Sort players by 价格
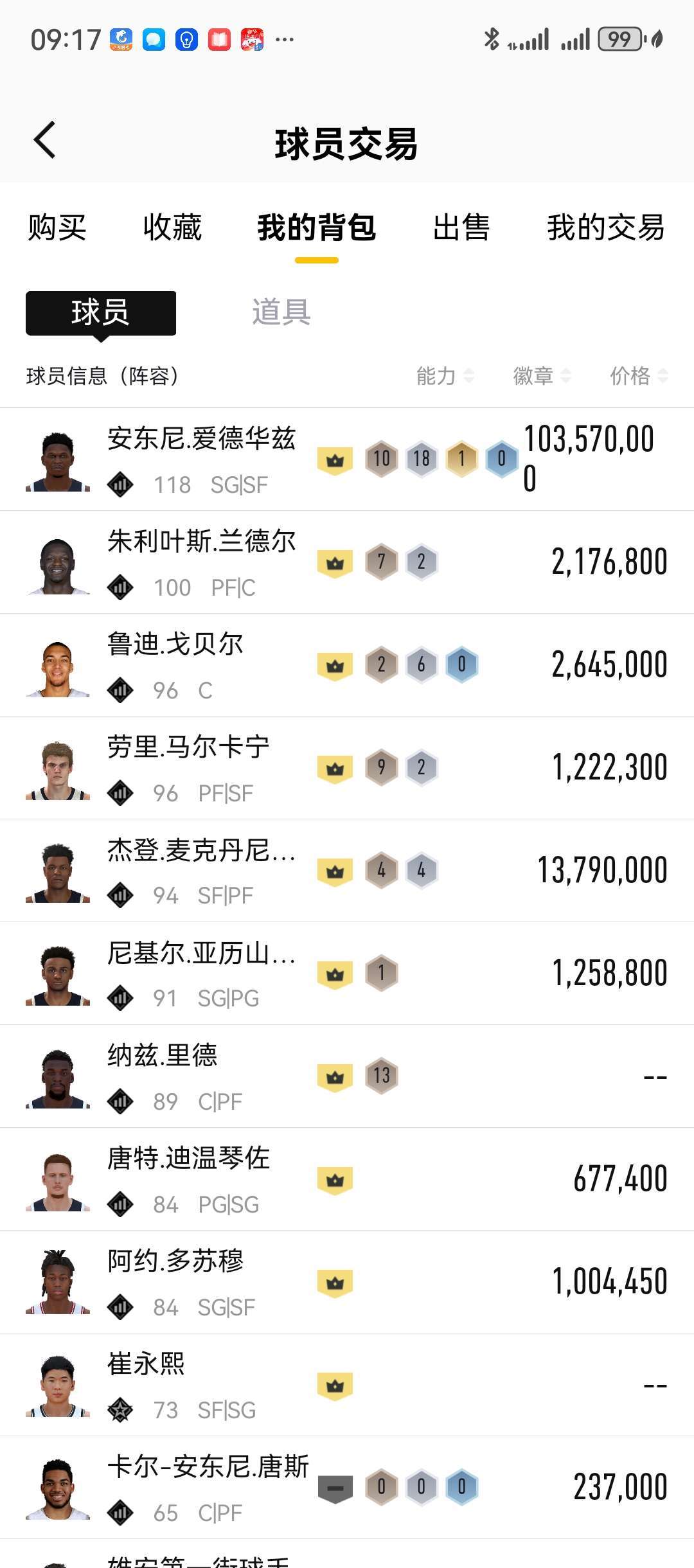 point(638,376)
